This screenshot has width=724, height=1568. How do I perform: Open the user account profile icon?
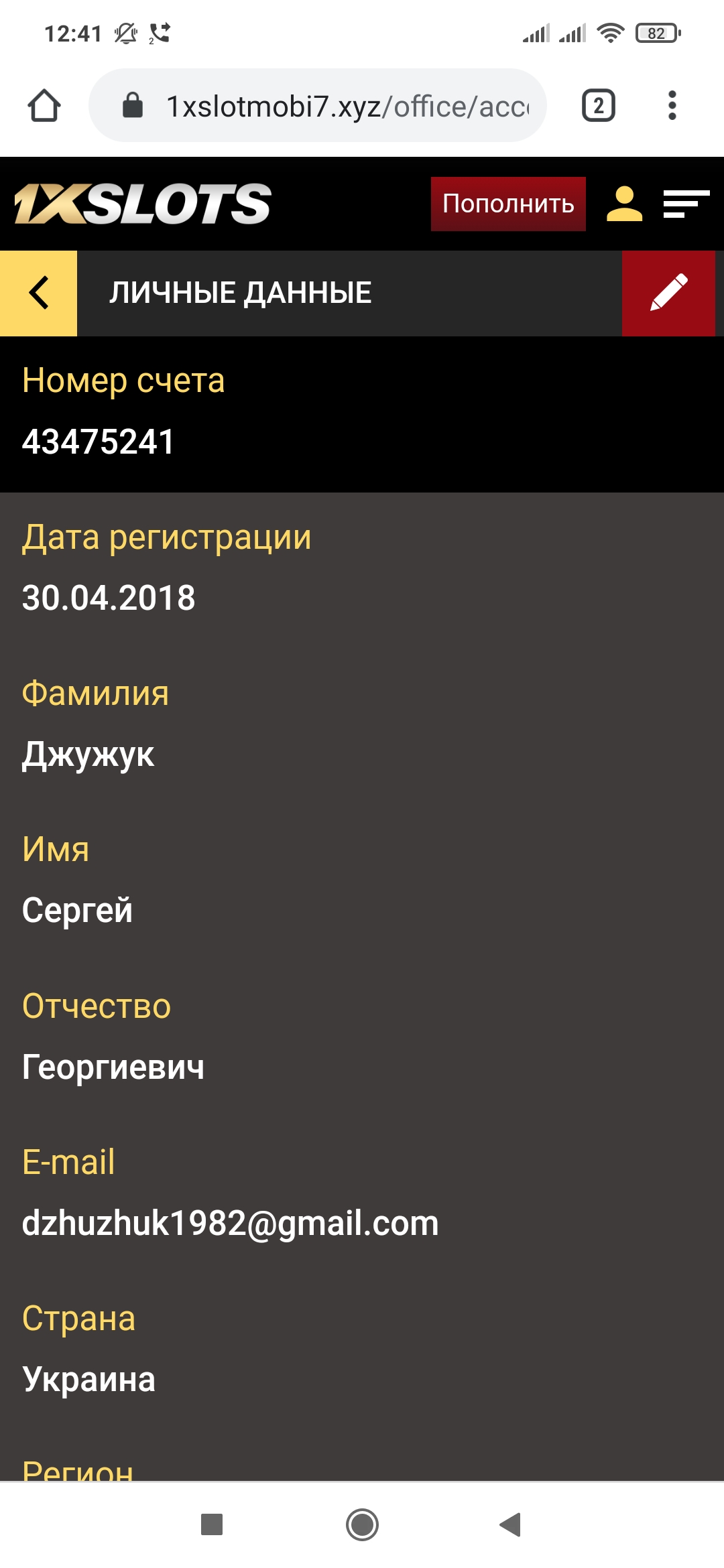(624, 204)
